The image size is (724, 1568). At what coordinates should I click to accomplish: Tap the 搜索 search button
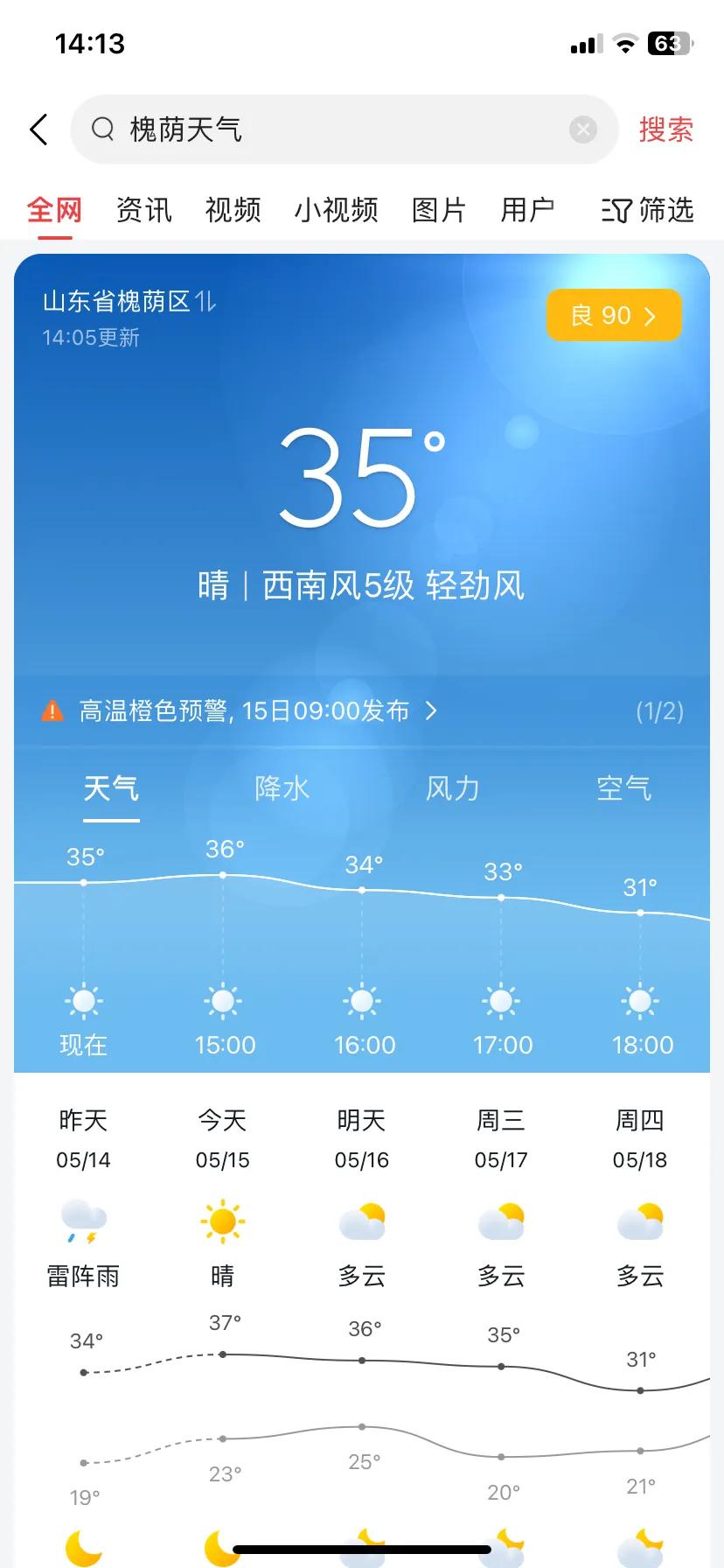coord(665,129)
